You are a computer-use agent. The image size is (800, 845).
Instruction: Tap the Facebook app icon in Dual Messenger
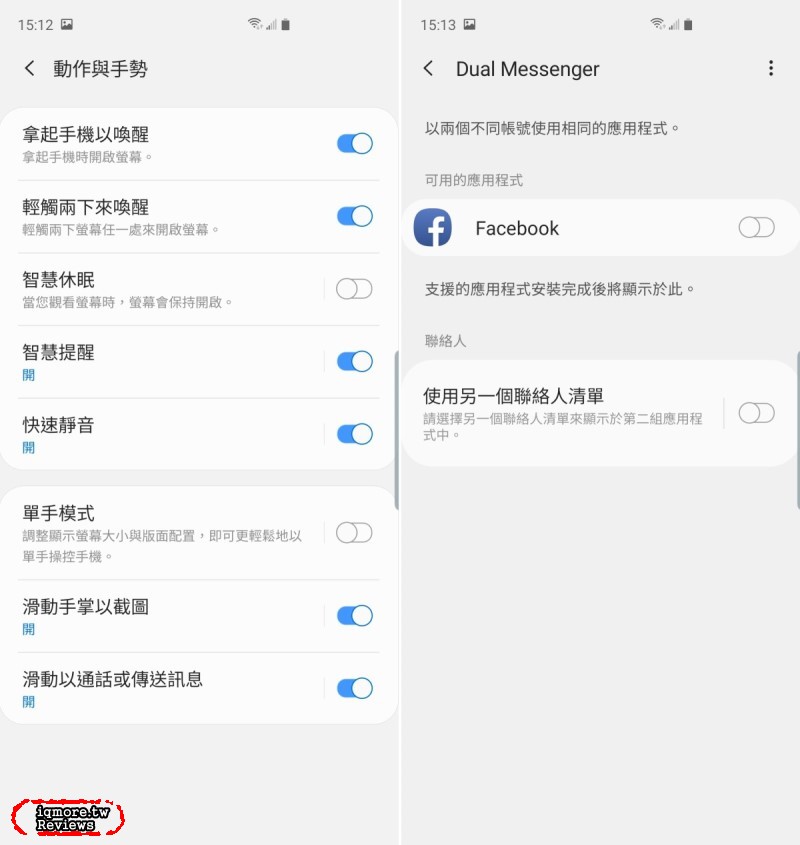pyautogui.click(x=432, y=228)
